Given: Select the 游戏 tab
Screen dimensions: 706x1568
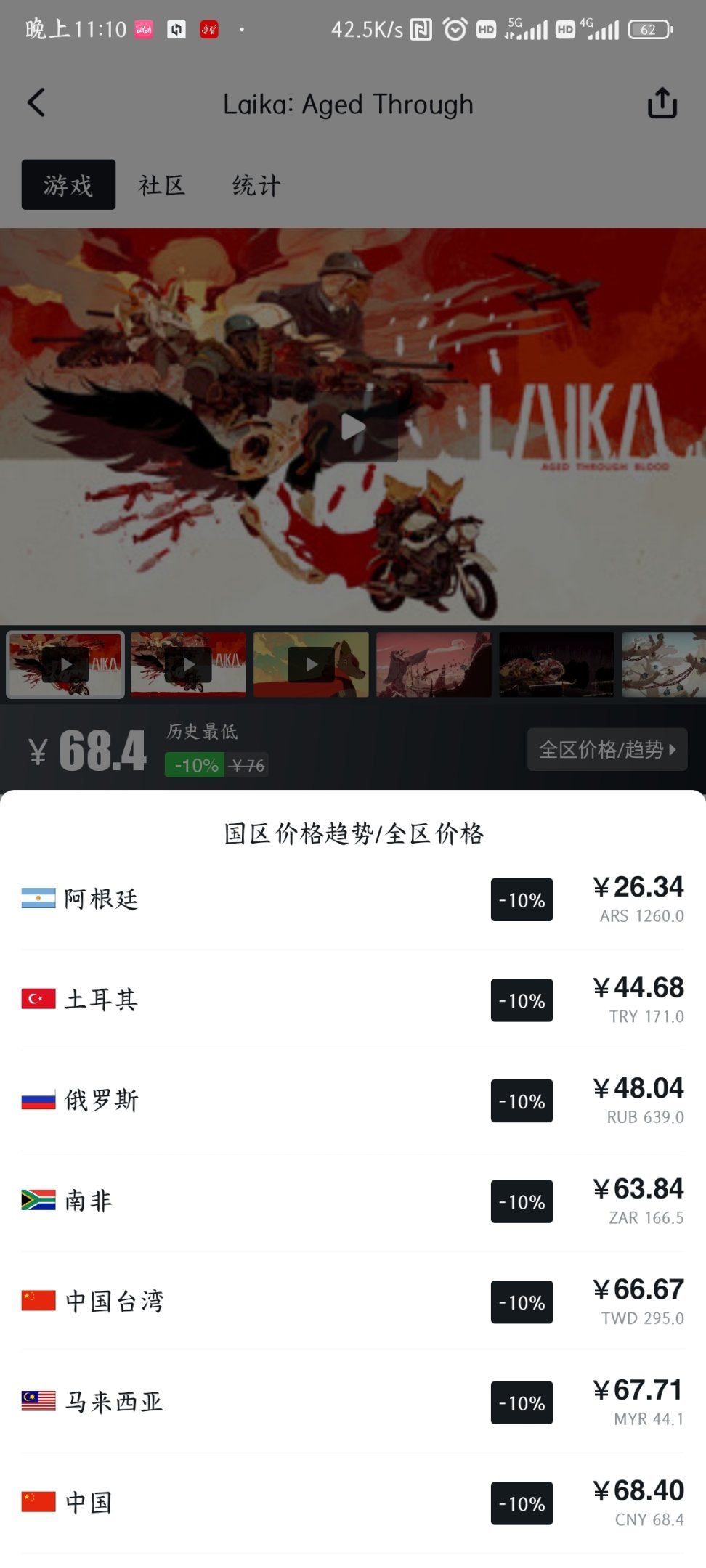Looking at the screenshot, I should pyautogui.click(x=68, y=184).
